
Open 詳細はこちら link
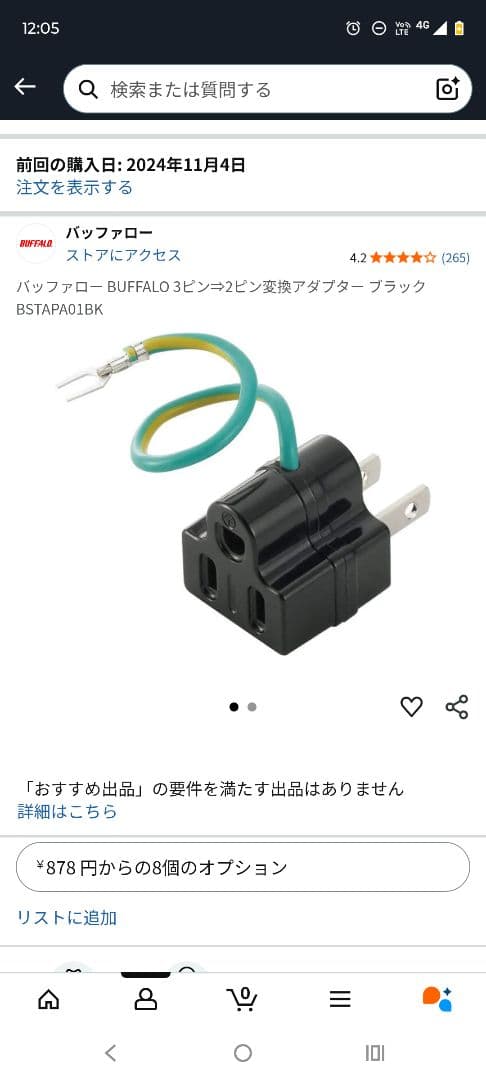click(67, 811)
